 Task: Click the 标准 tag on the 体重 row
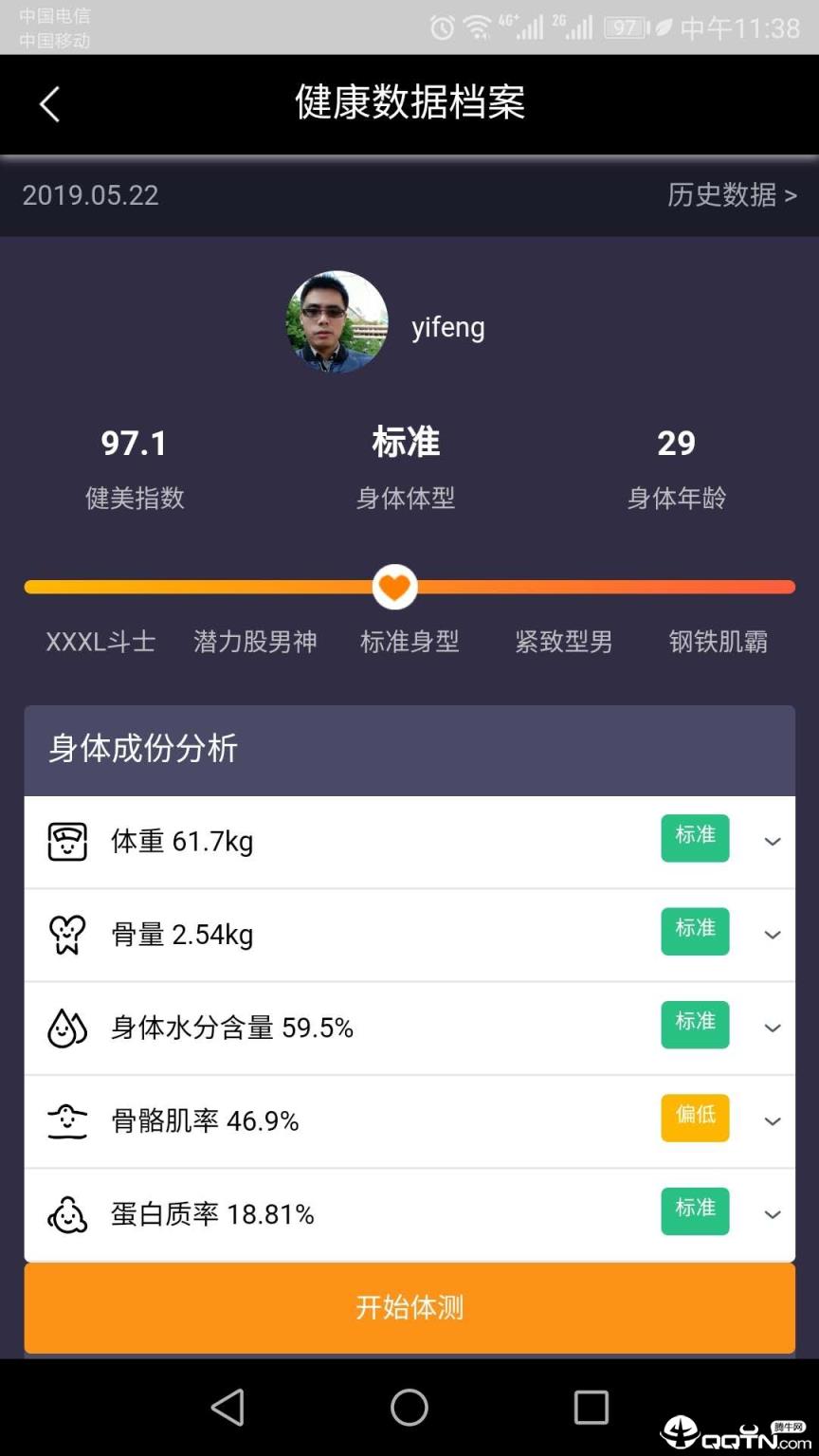pos(695,838)
